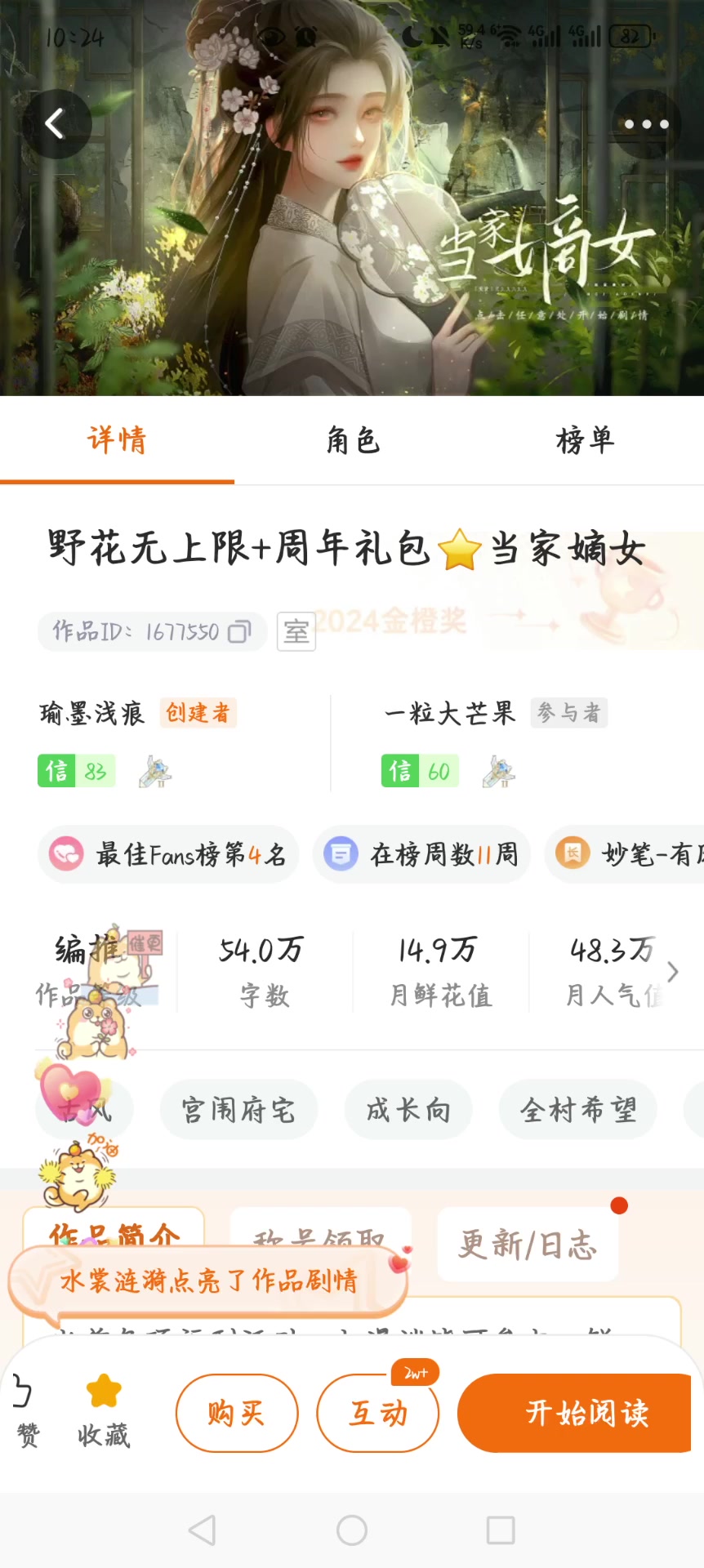Switch to the 更新/日志 tab

[x=528, y=1245]
